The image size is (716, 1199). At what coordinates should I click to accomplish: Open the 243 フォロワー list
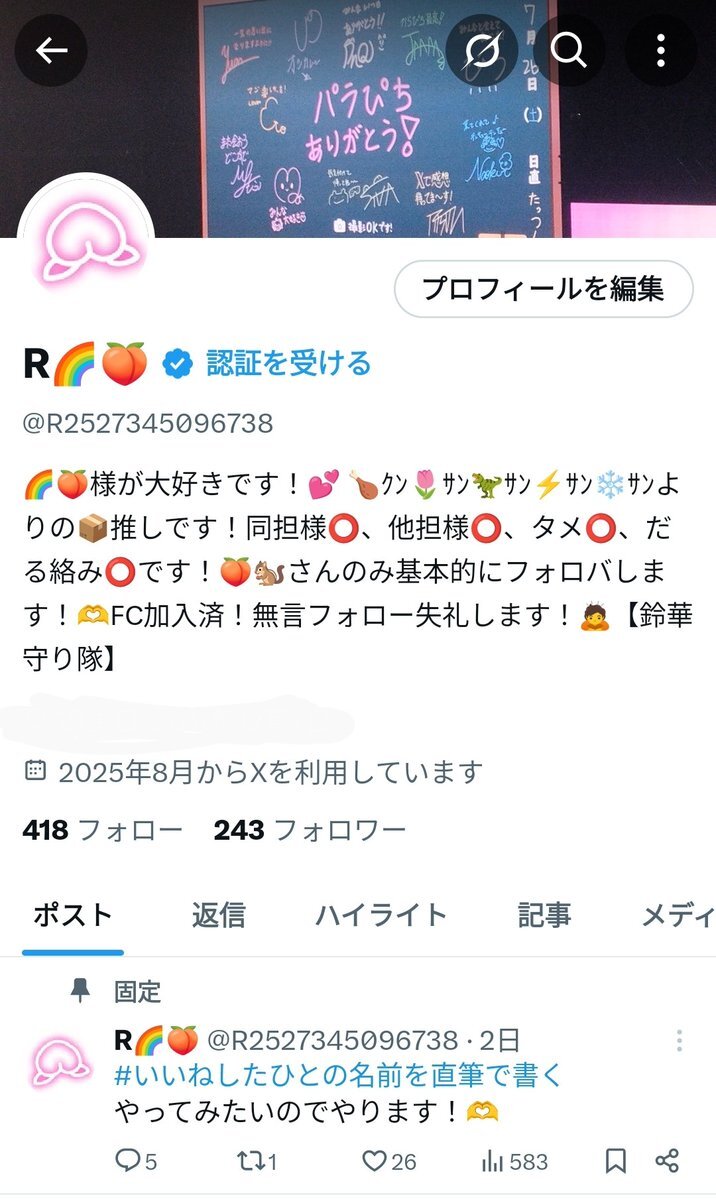309,830
